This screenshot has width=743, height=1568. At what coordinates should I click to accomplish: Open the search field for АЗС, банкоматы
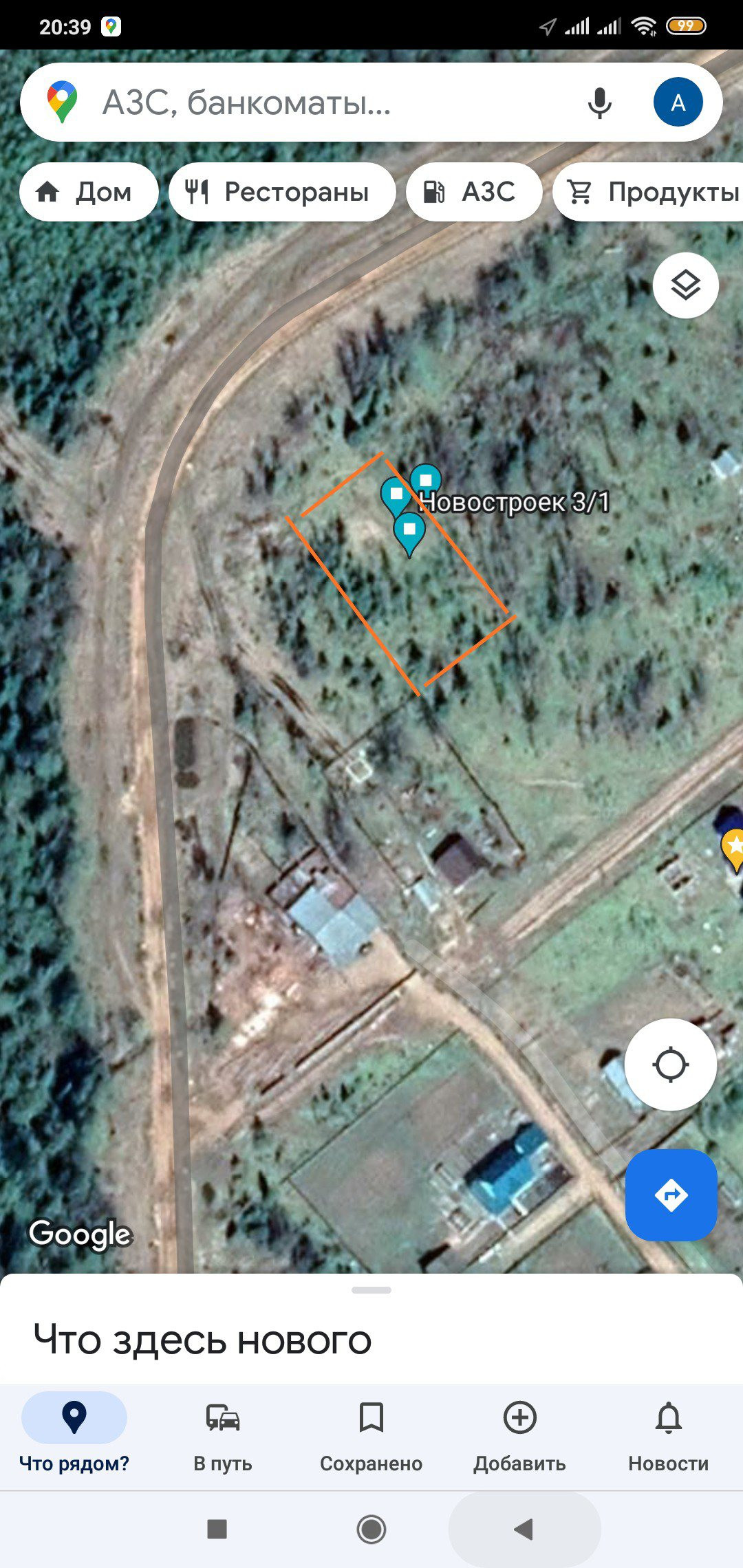click(310, 103)
